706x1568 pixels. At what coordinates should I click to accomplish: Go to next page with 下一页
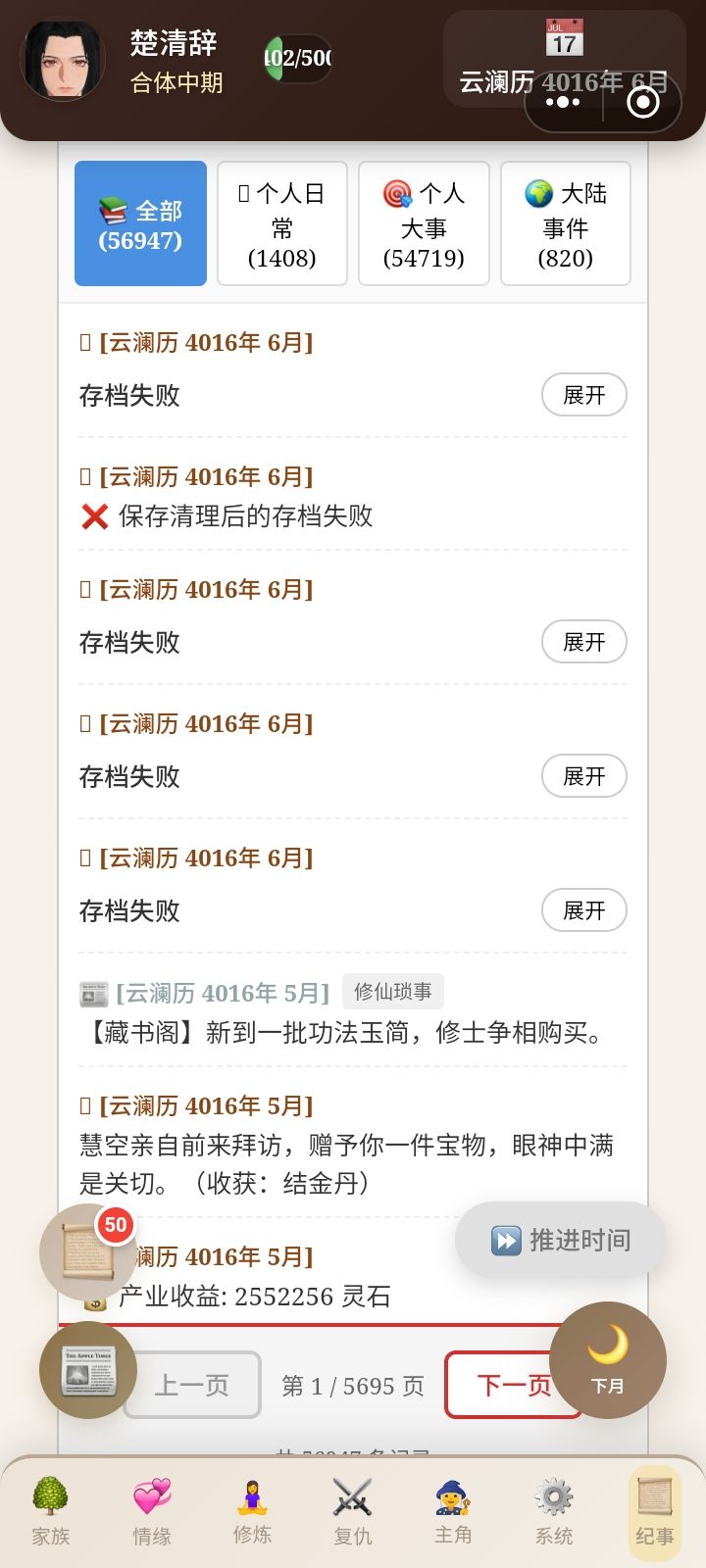(x=514, y=1385)
